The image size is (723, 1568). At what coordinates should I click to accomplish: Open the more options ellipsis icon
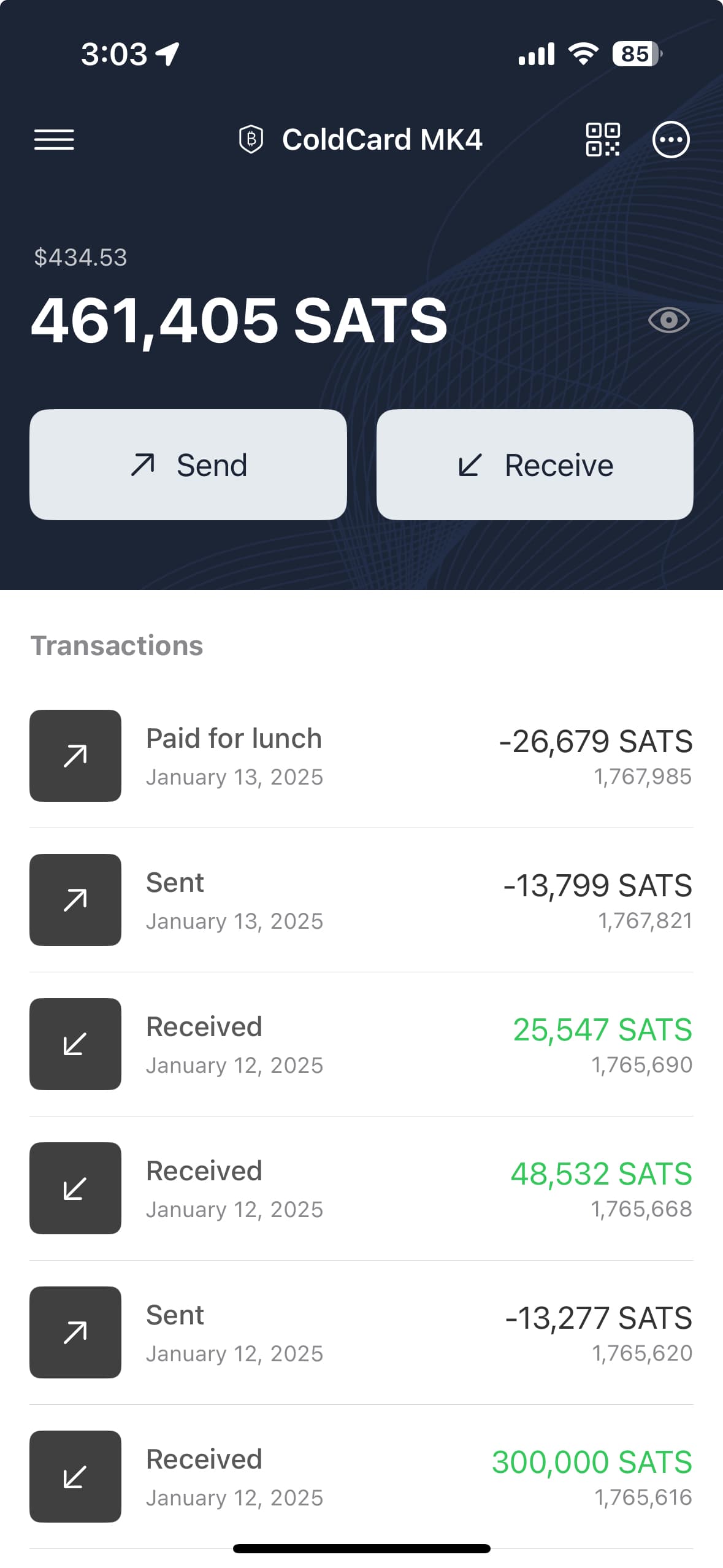point(671,140)
